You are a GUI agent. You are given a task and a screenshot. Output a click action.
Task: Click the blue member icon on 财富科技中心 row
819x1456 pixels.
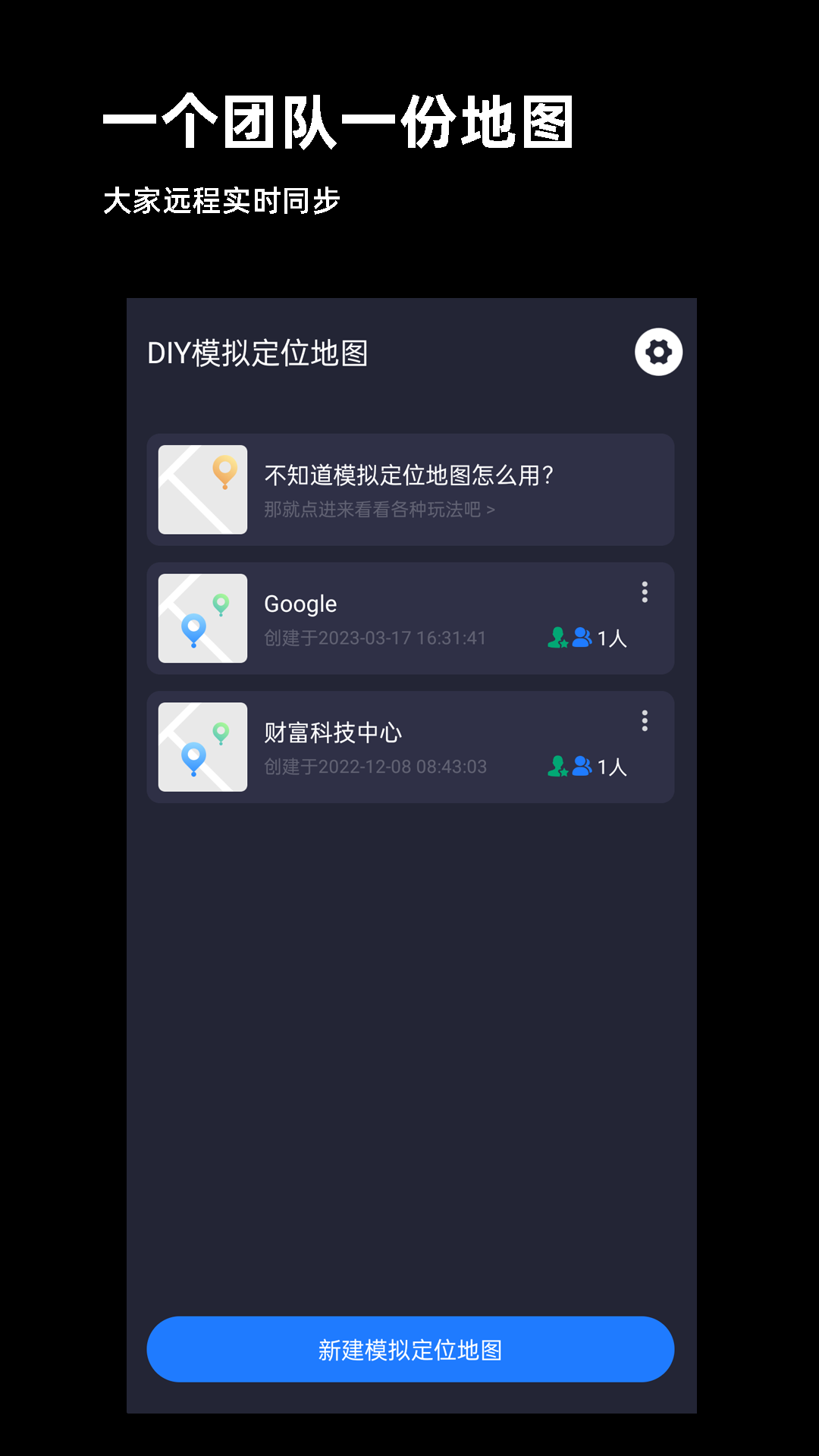[581, 767]
